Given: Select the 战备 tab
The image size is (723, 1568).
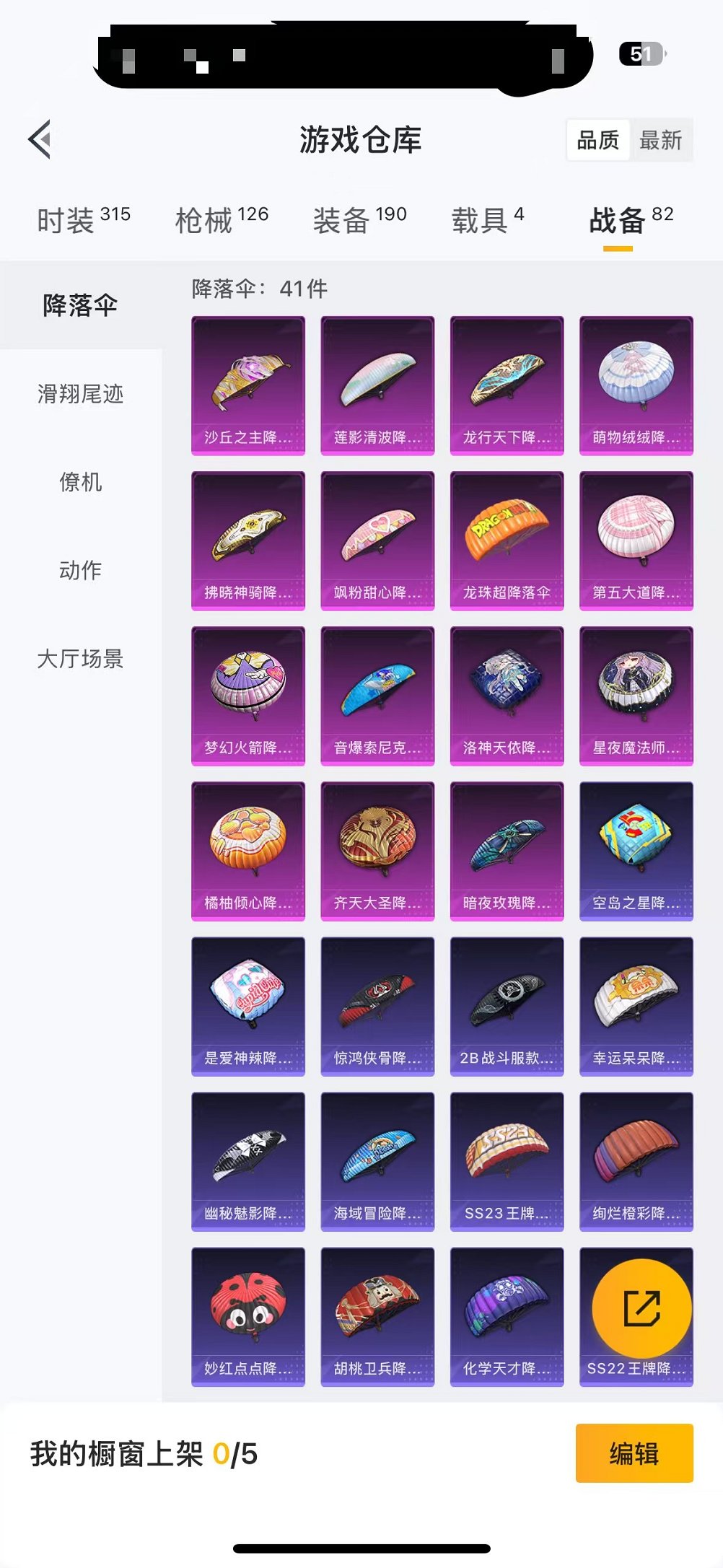Looking at the screenshot, I should 630,220.
